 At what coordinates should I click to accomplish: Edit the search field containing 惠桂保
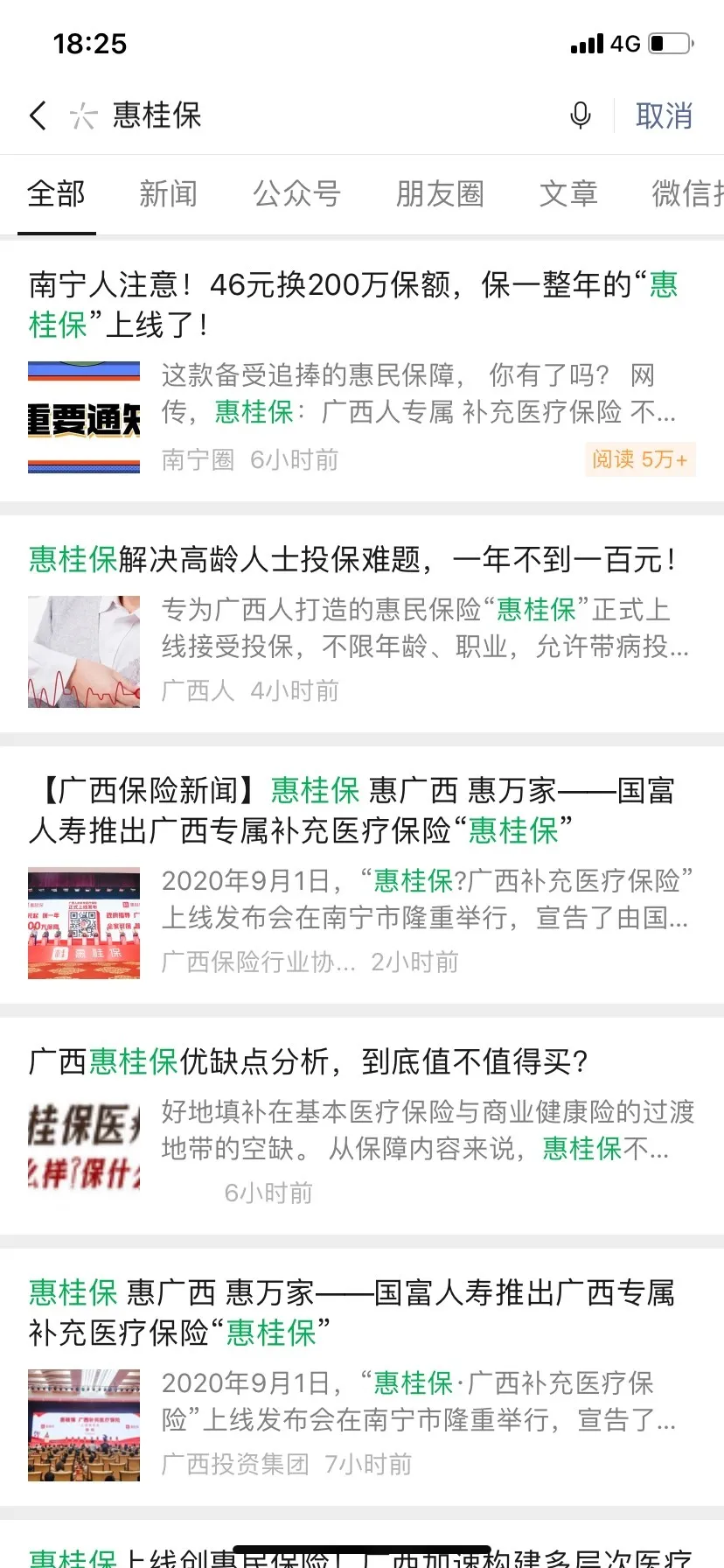[x=332, y=115]
